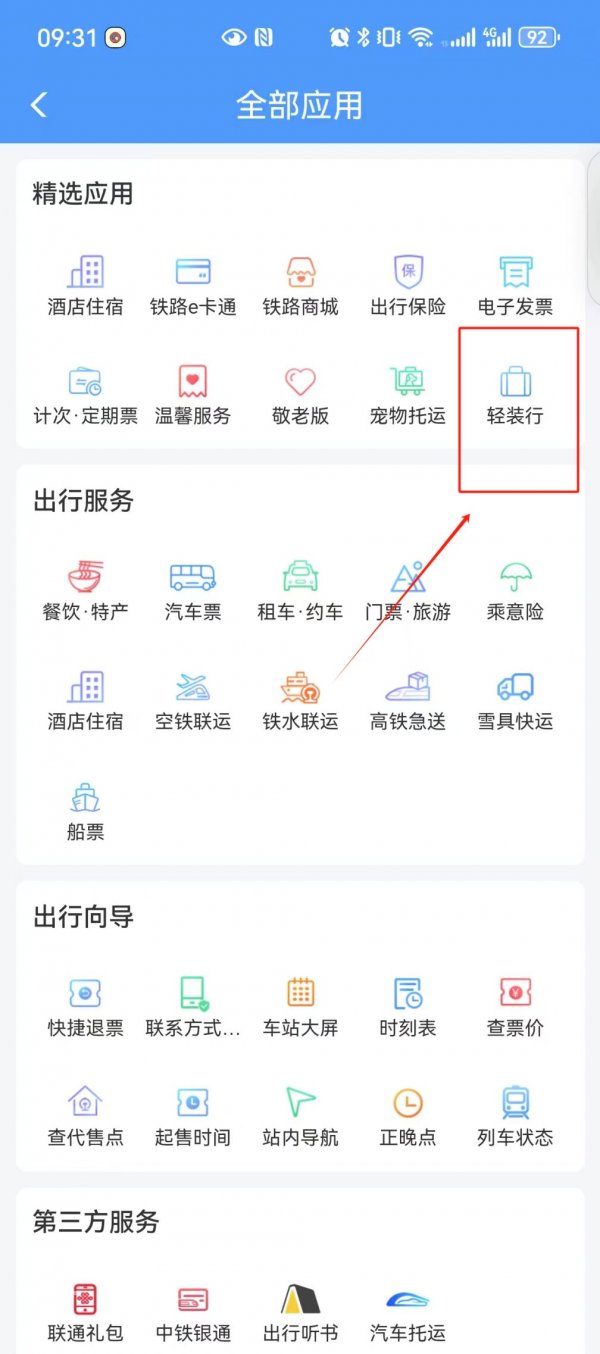The width and height of the screenshot is (600, 1354).
Task: Open 计次·定期票
Action: point(86,395)
